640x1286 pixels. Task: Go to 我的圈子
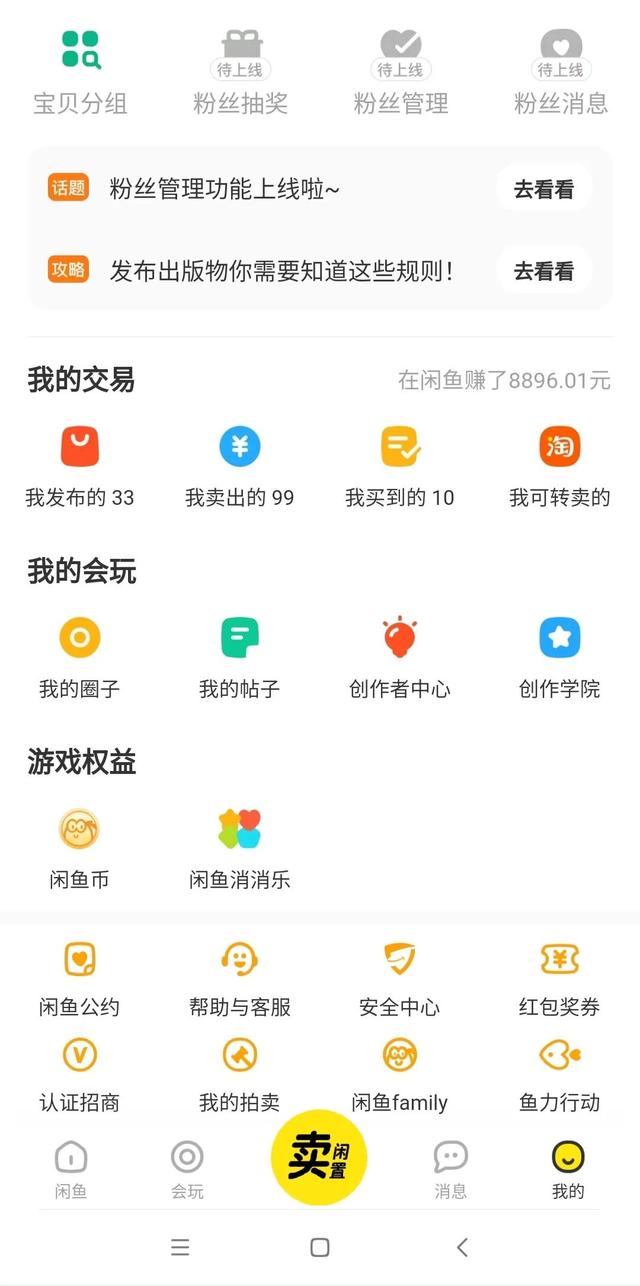[x=80, y=658]
